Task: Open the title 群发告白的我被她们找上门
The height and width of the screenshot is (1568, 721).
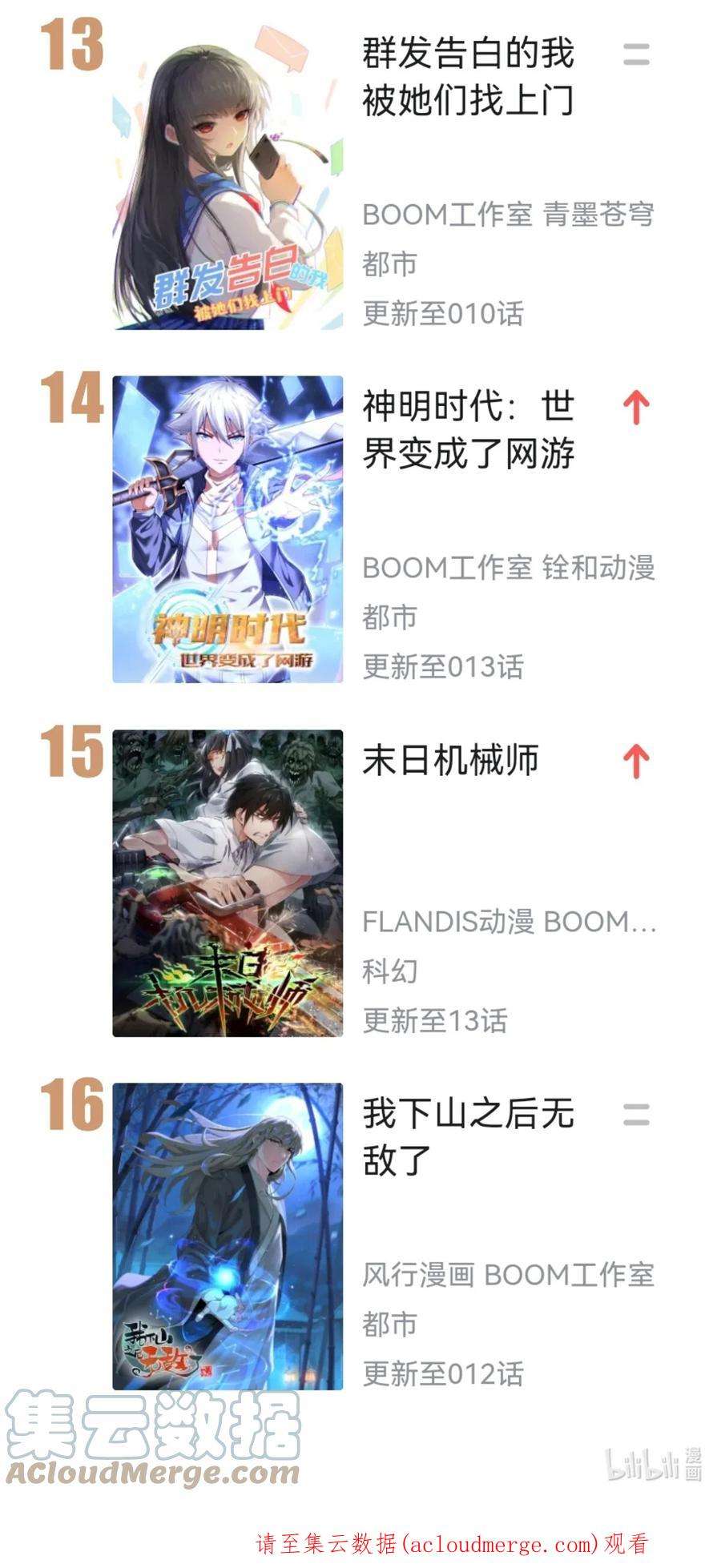Action: click(x=467, y=78)
